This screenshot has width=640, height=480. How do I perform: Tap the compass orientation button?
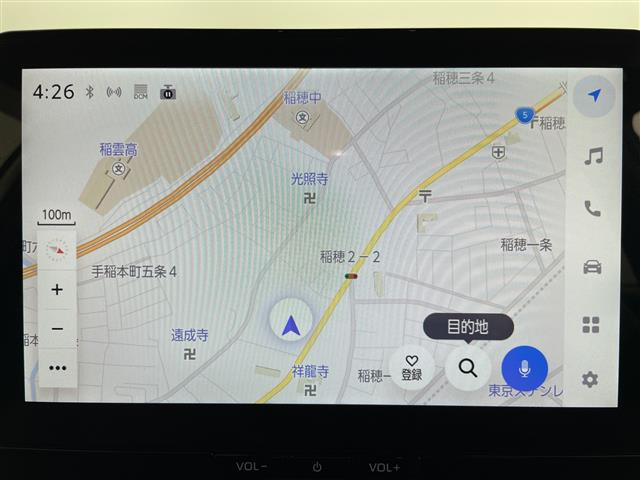click(58, 250)
